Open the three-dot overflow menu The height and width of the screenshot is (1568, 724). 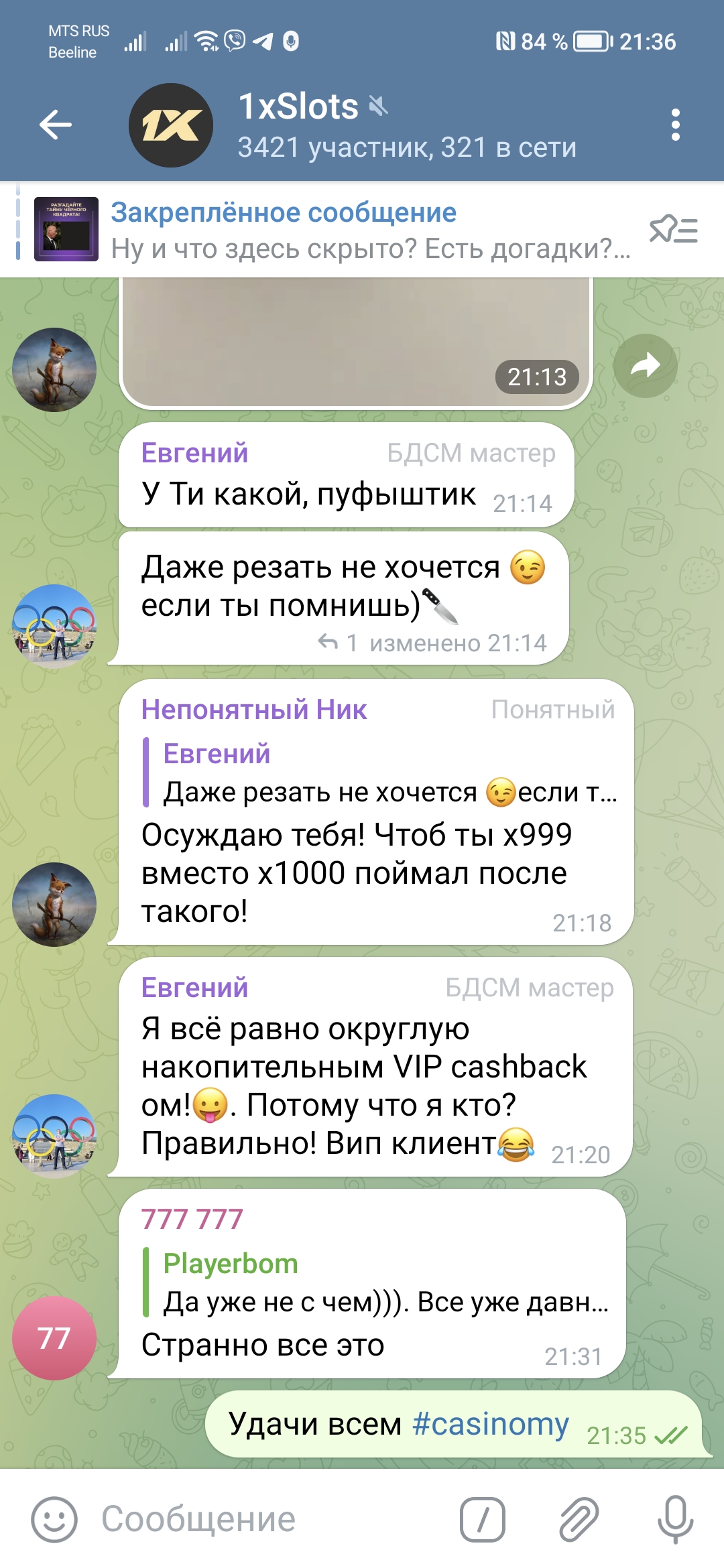click(675, 125)
